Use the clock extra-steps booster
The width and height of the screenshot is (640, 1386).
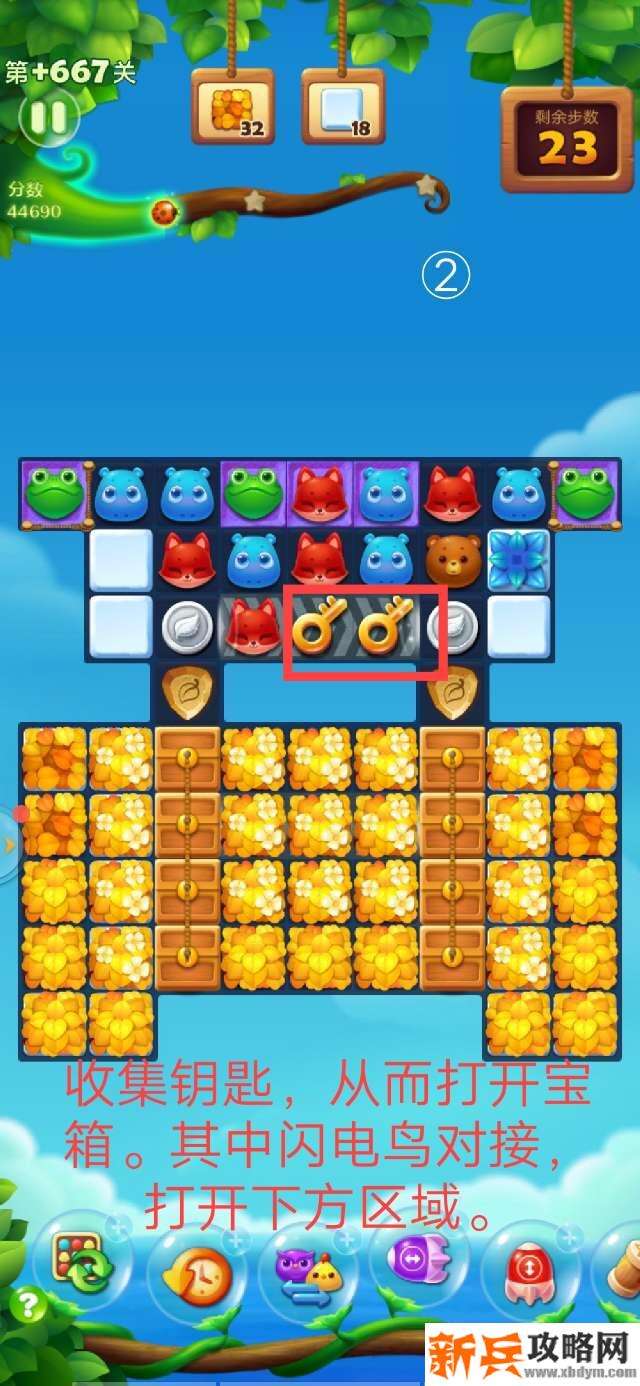(x=197, y=1275)
